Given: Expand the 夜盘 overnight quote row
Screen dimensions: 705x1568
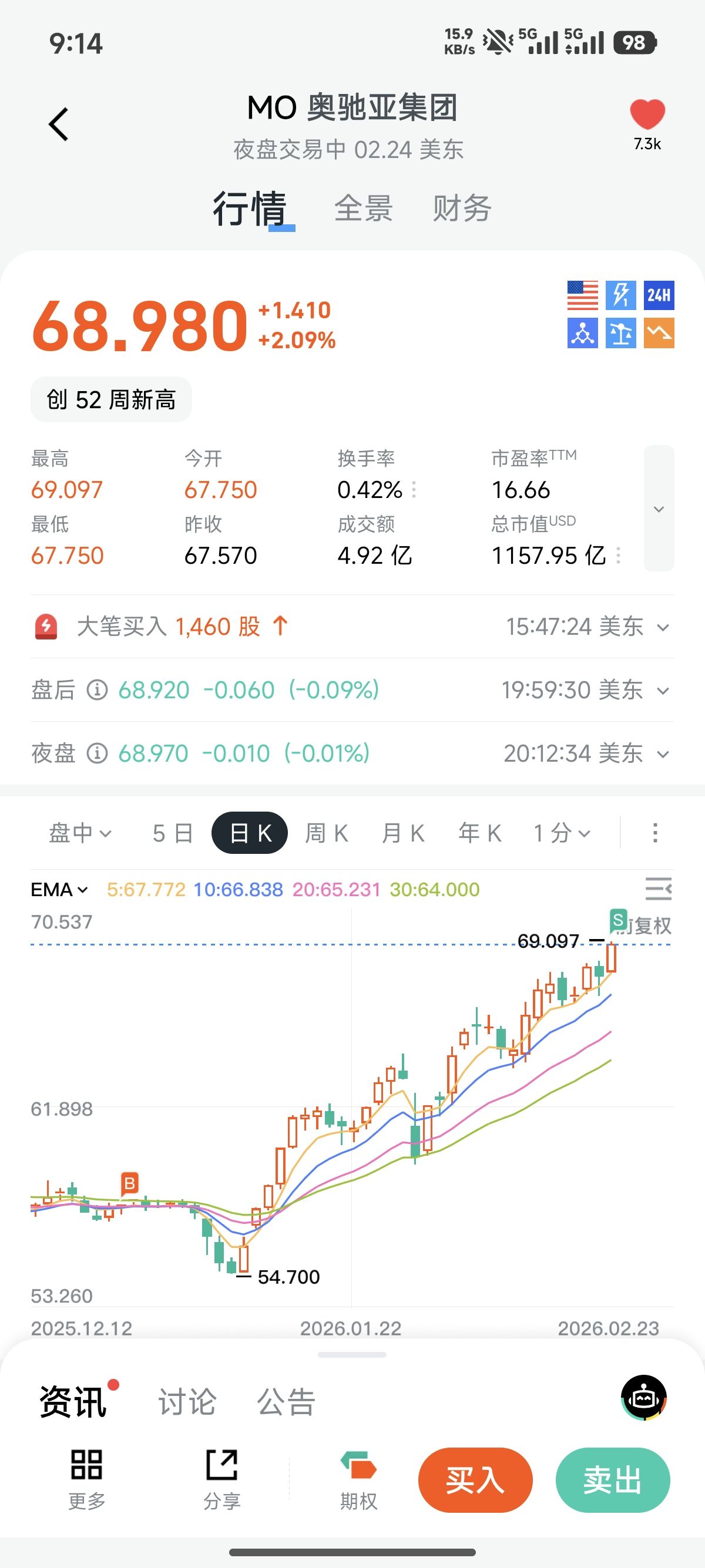Looking at the screenshot, I should point(663,754).
